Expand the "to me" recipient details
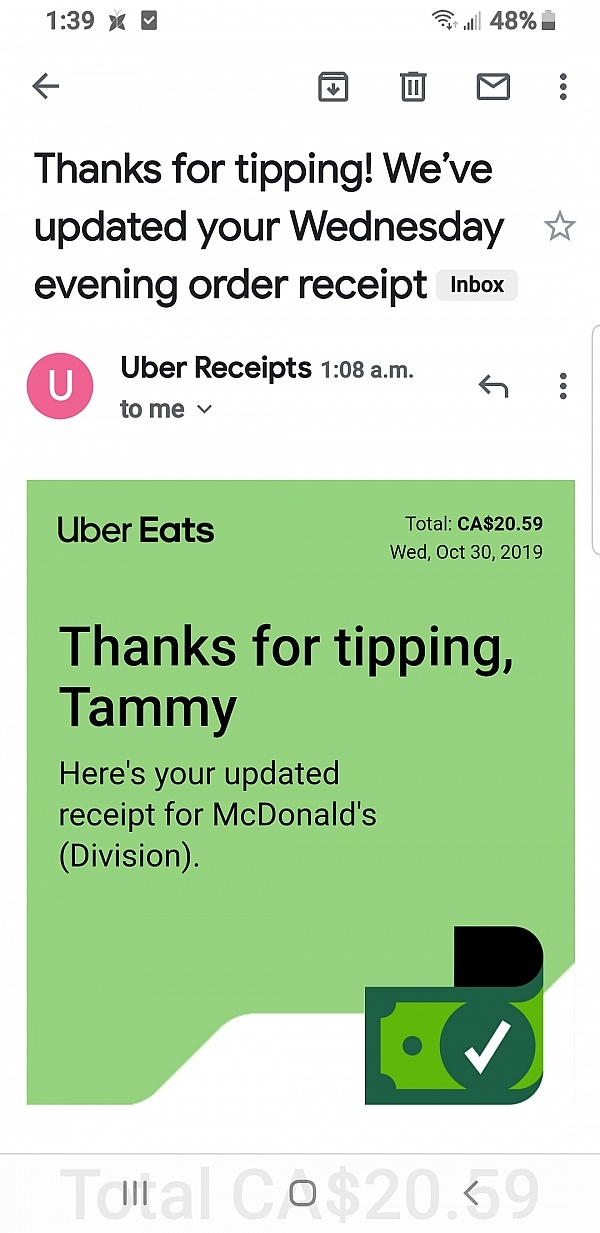The height and width of the screenshot is (1233, 600). pos(204,409)
